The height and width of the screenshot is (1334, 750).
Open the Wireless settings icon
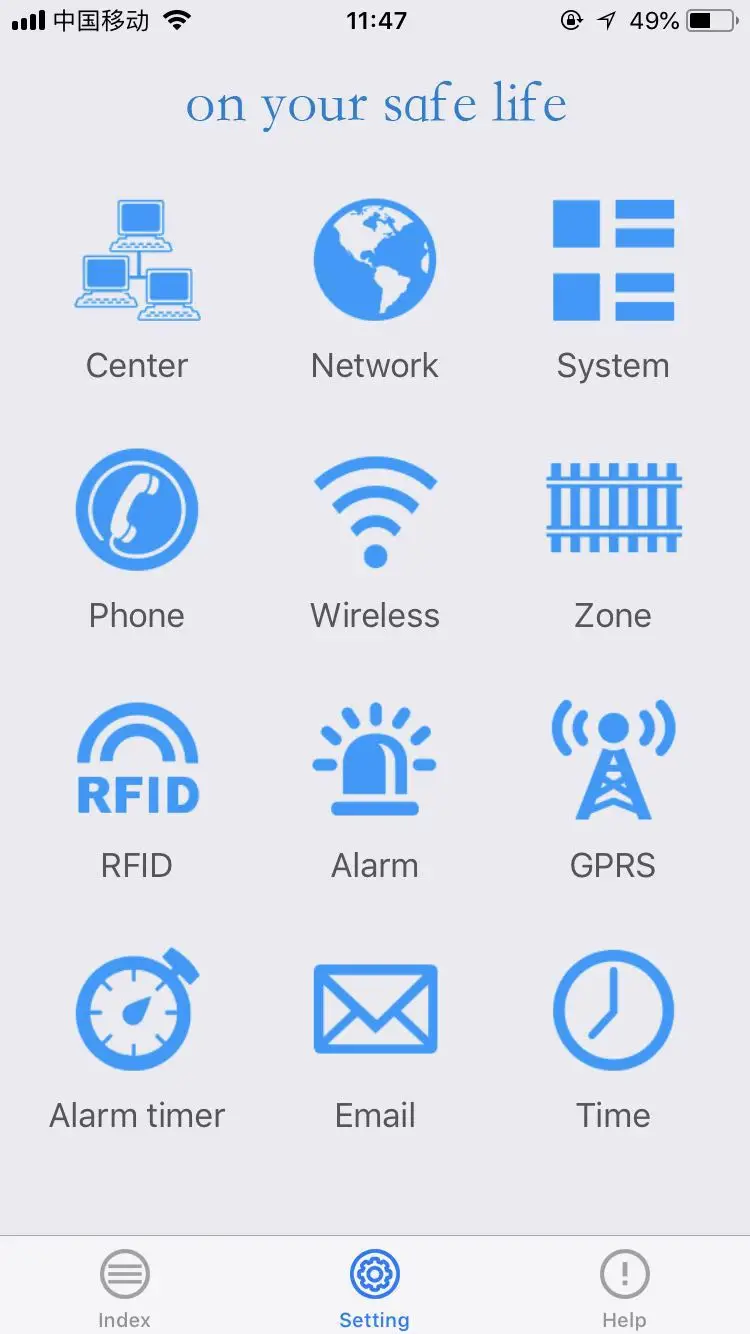[375, 509]
